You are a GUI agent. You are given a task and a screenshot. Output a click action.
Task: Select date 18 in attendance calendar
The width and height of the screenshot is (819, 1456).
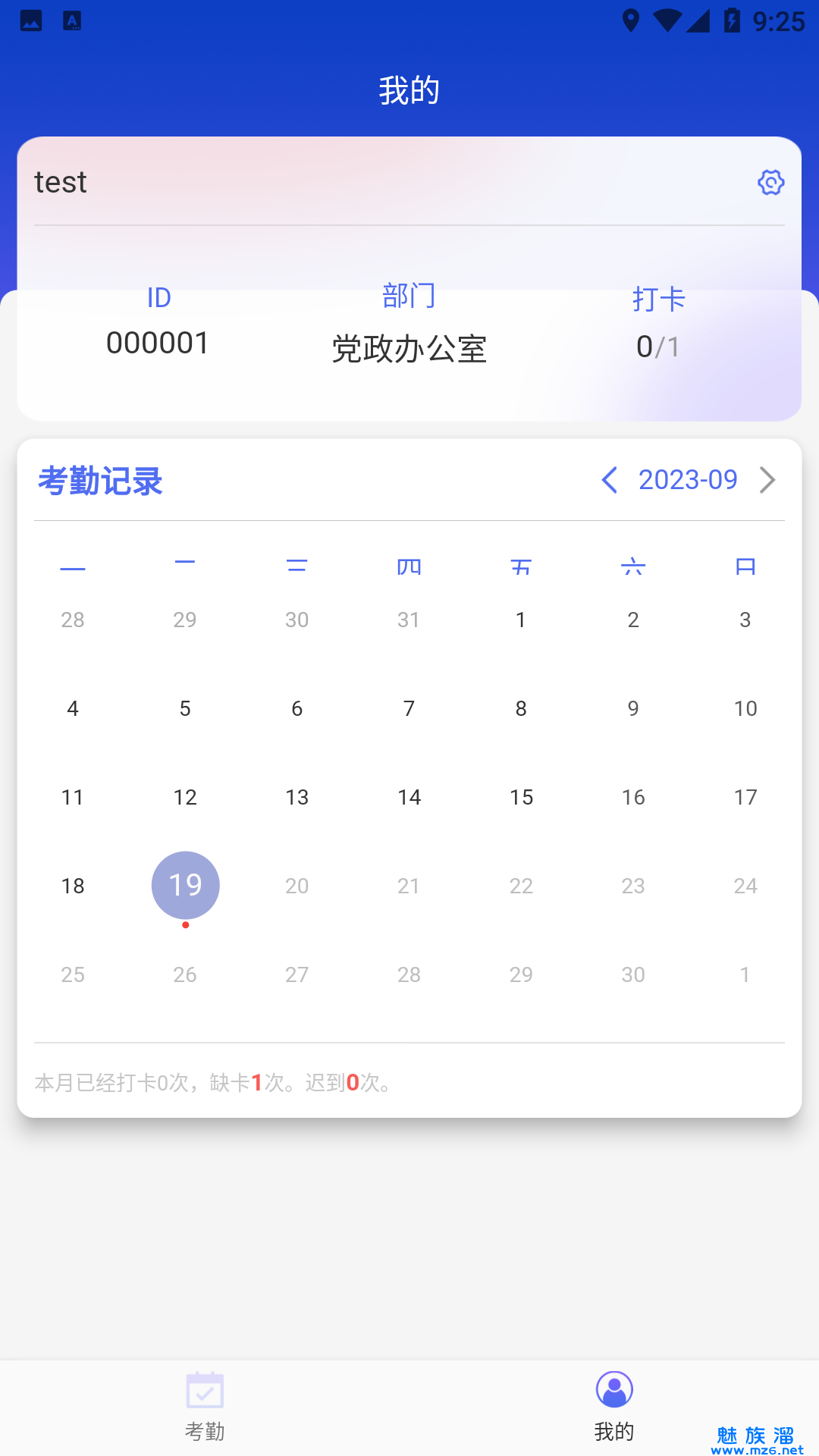pyautogui.click(x=73, y=886)
